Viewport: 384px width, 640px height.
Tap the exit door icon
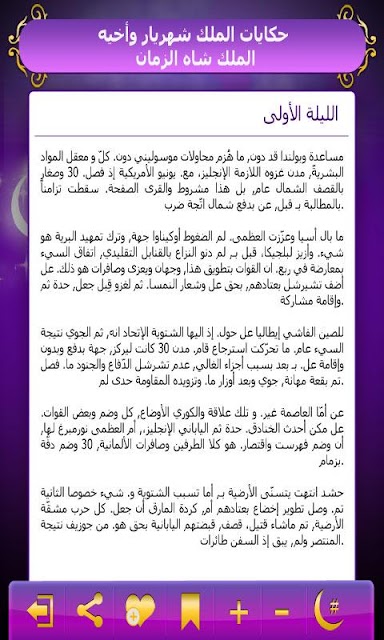41,611
